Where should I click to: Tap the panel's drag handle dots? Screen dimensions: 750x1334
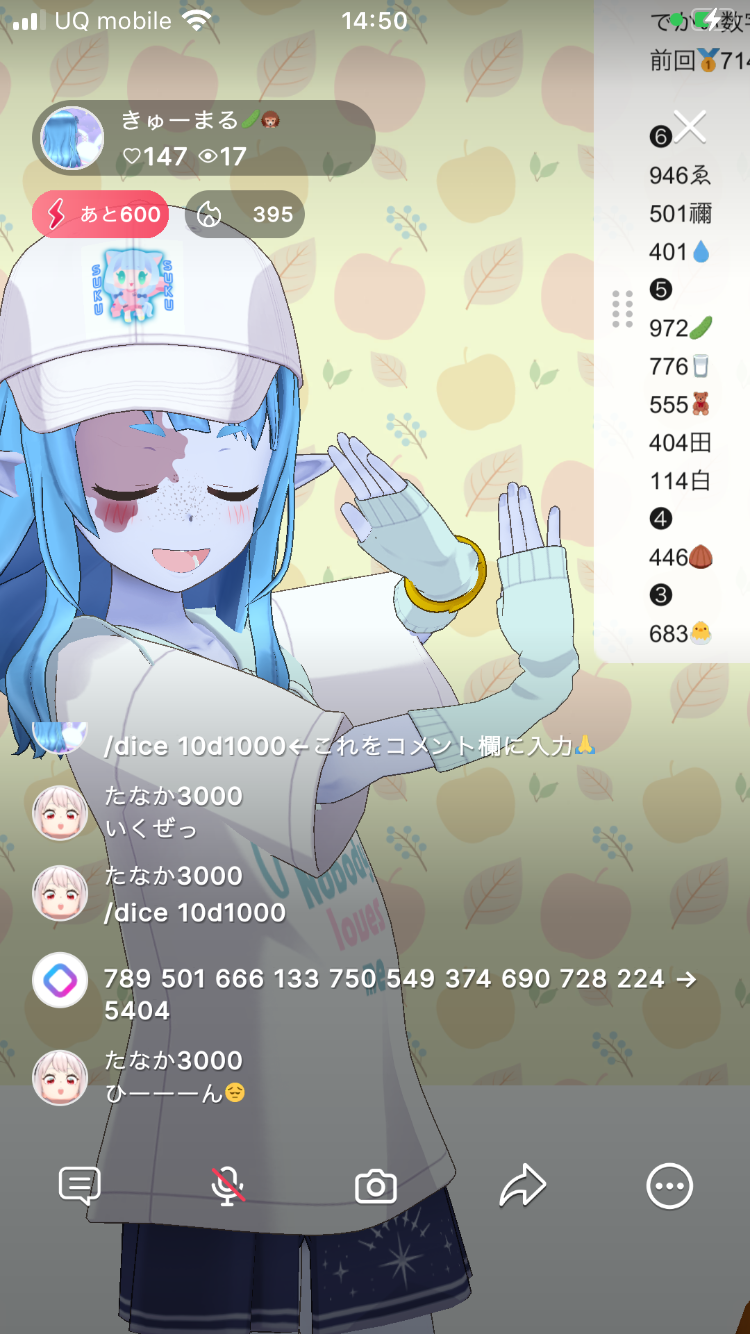(622, 309)
